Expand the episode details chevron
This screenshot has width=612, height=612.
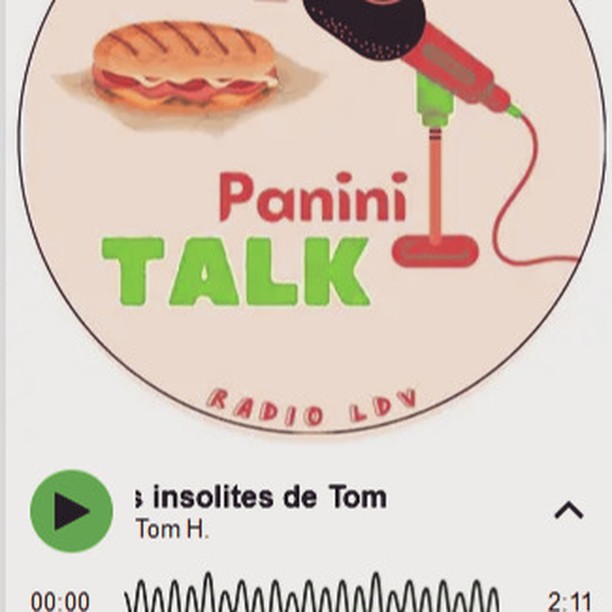pos(568,510)
